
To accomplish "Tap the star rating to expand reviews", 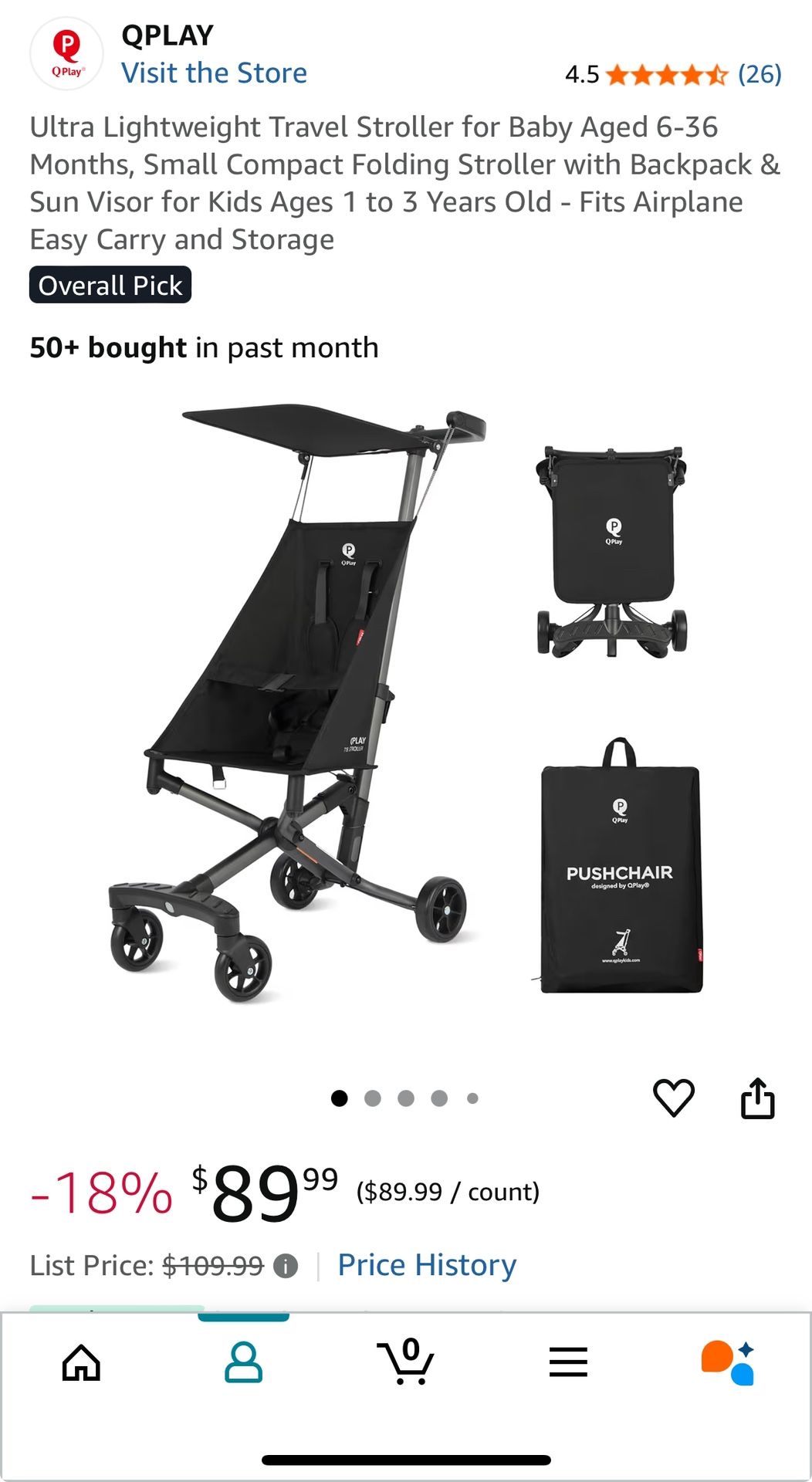I will 664,75.
